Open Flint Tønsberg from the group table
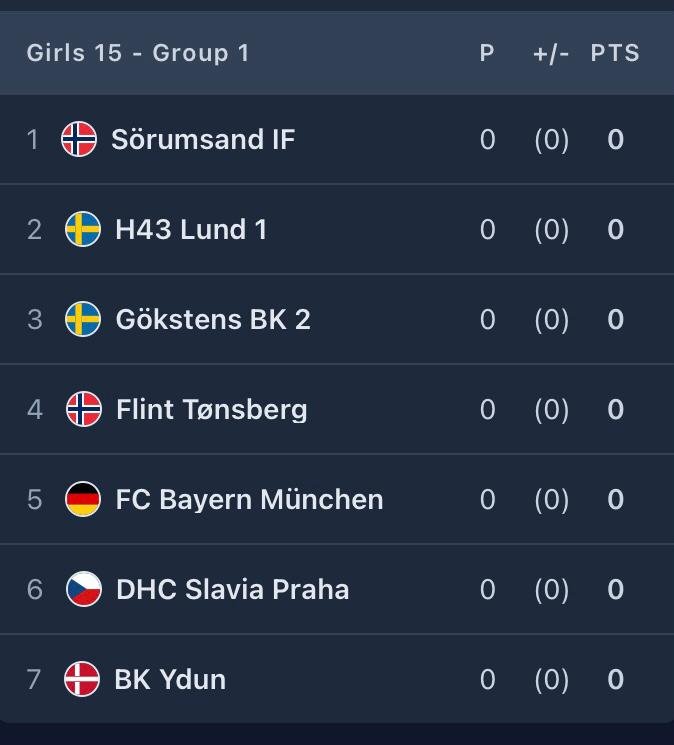 coord(211,409)
